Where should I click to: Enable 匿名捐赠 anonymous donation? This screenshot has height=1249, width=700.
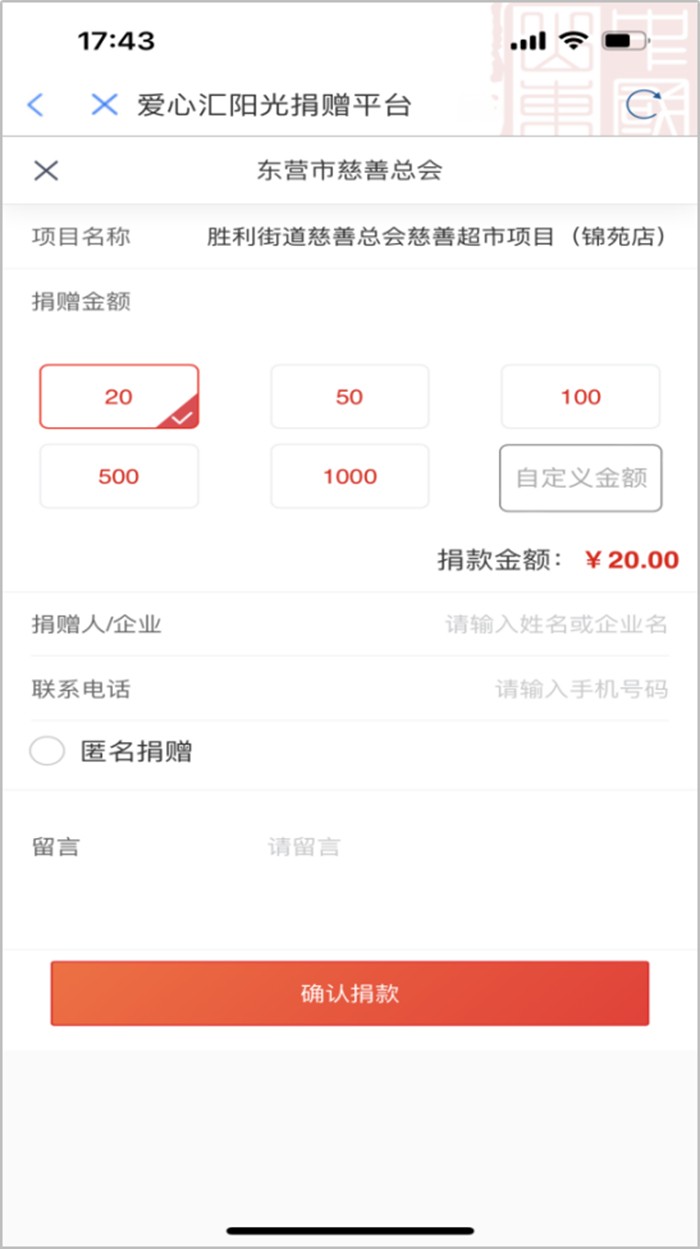point(47,752)
